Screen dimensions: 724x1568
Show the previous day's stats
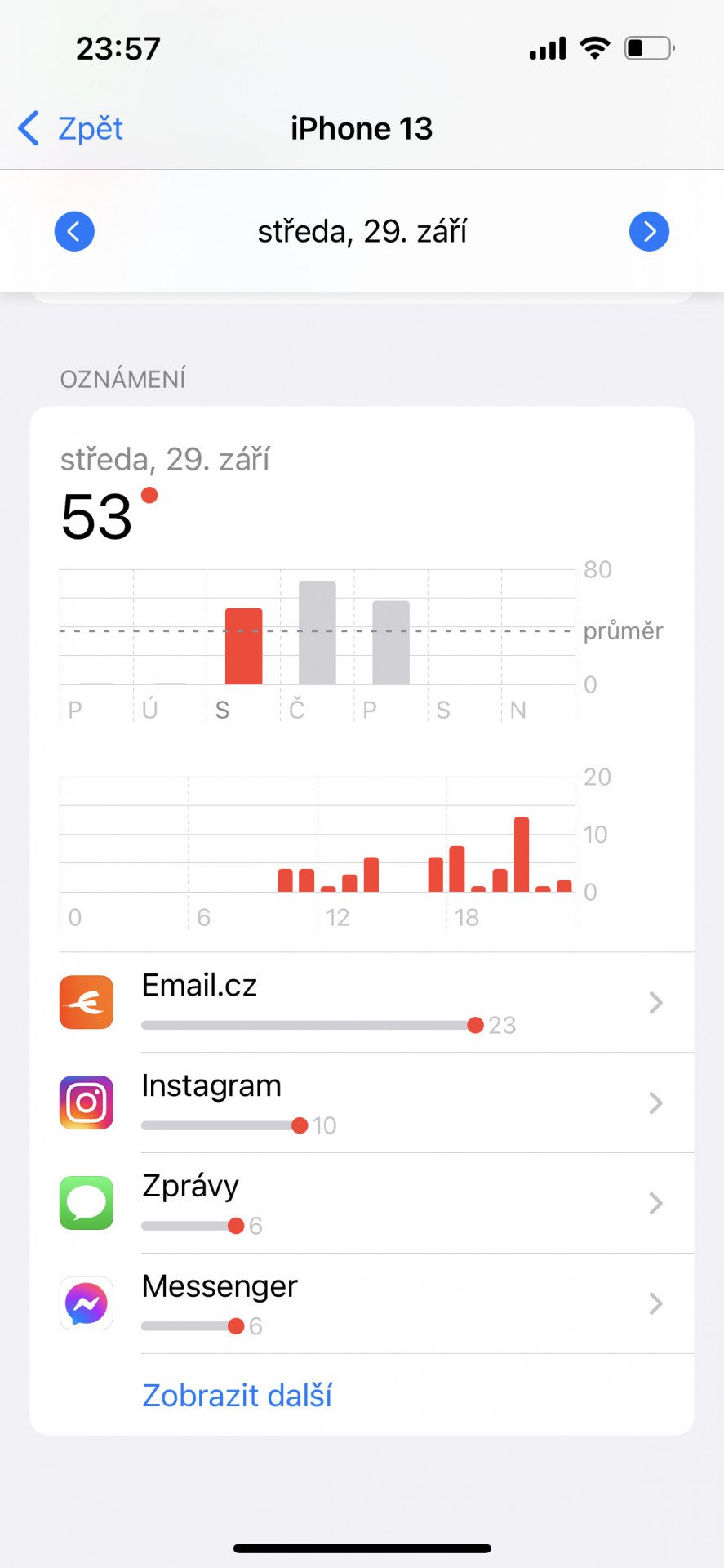tap(74, 231)
